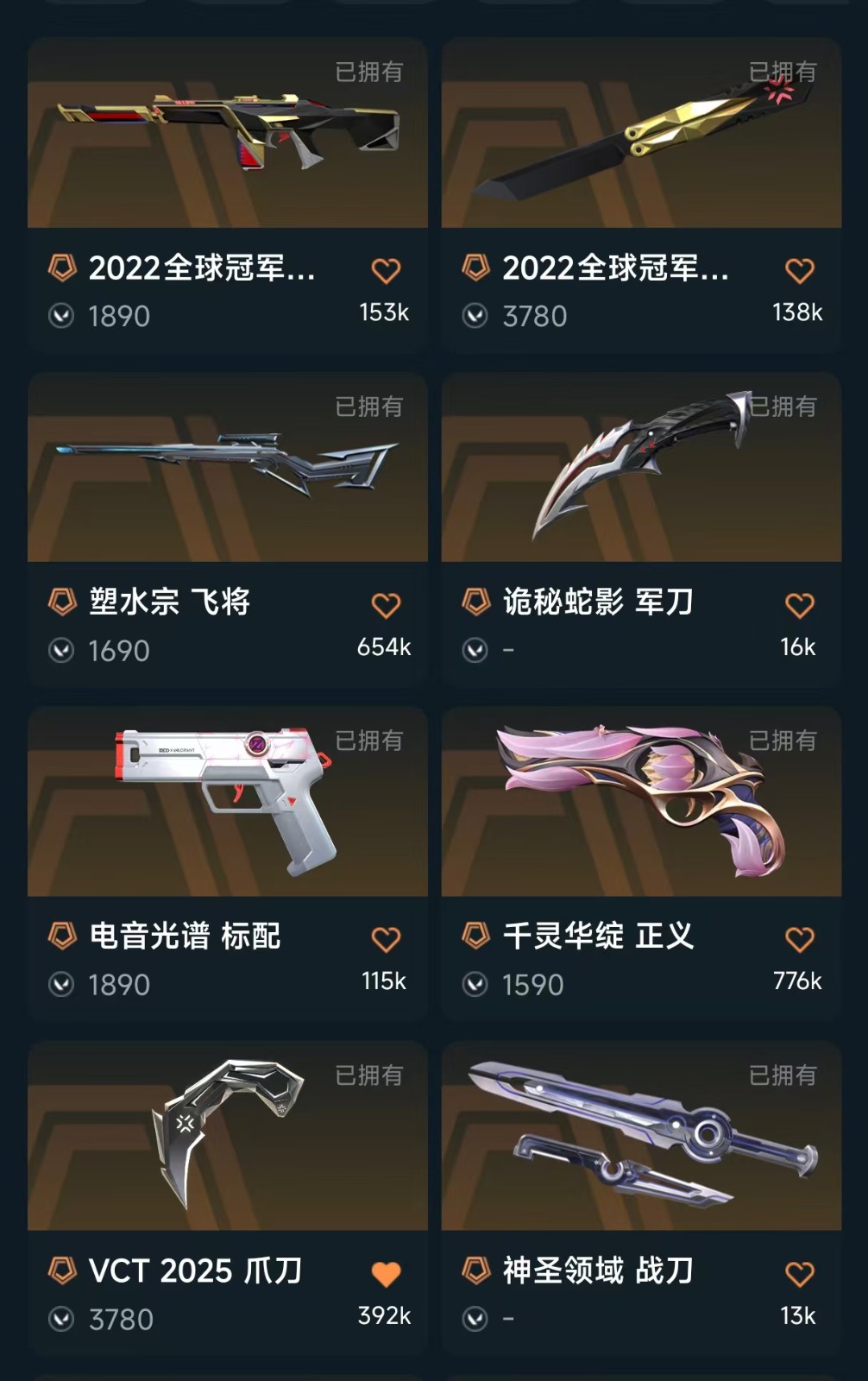Like the 塑水宗 飞将 skin
The height and width of the screenshot is (1381, 868).
(x=386, y=605)
